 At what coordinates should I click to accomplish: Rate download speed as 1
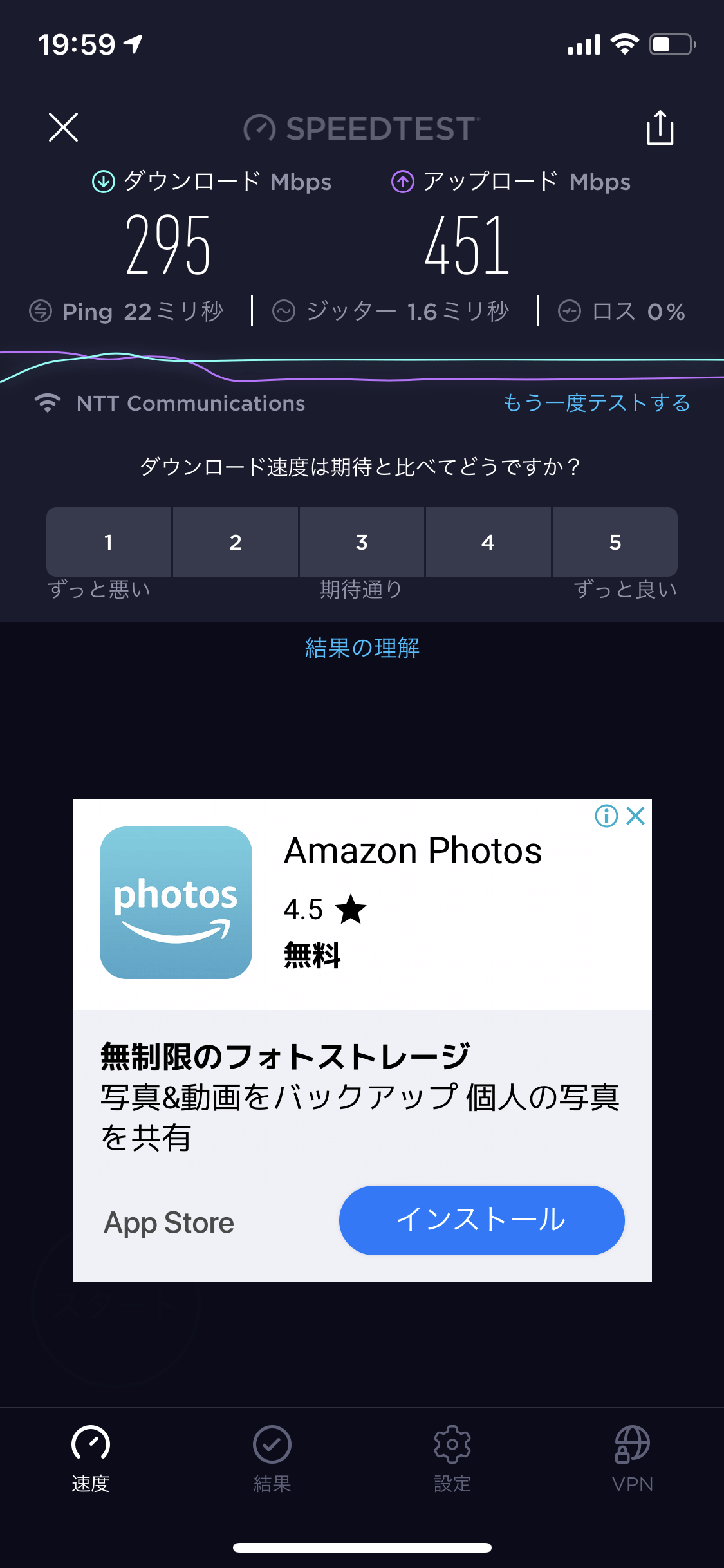tap(109, 542)
